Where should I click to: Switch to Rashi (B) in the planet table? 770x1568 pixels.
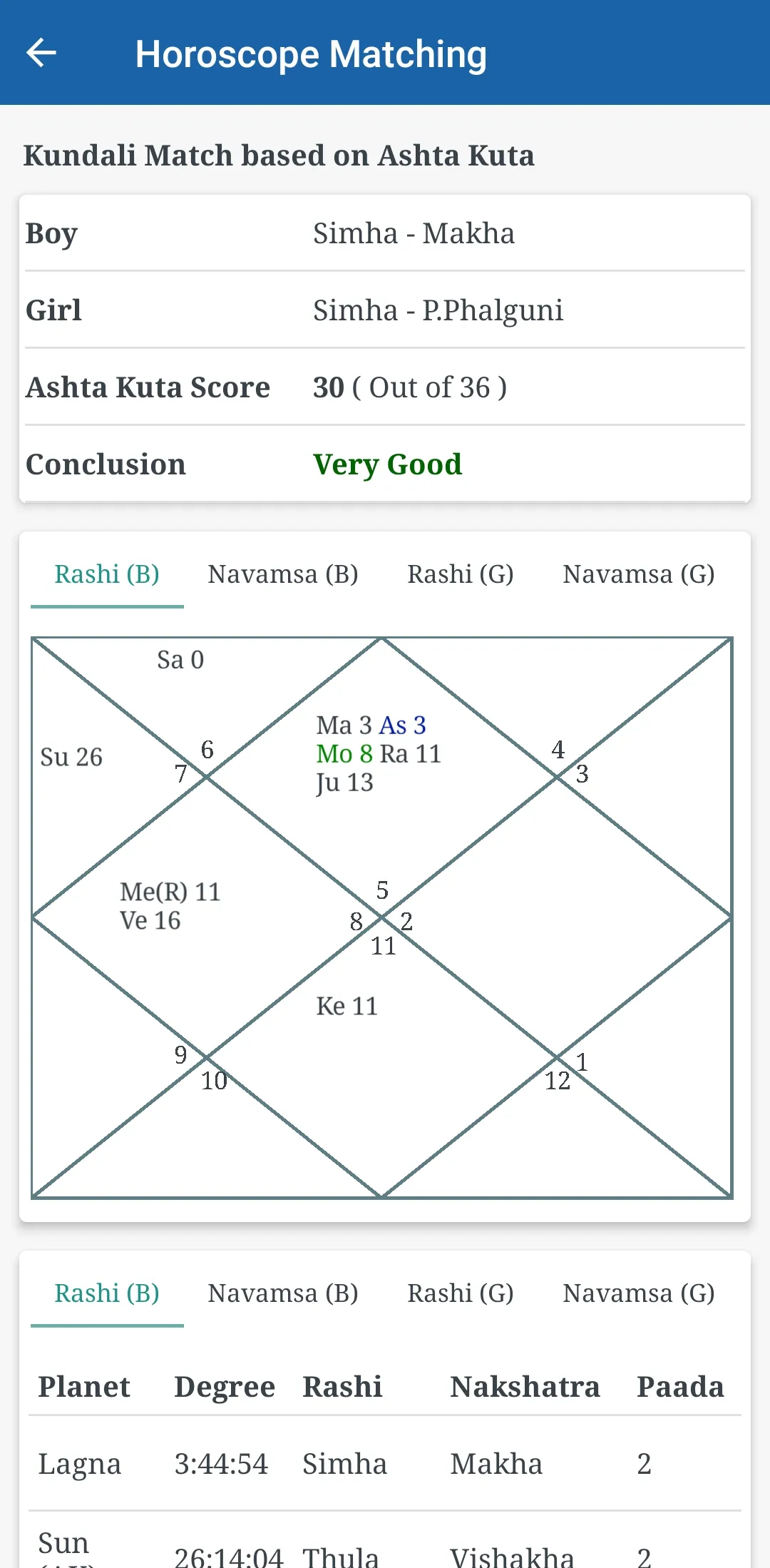(107, 1293)
